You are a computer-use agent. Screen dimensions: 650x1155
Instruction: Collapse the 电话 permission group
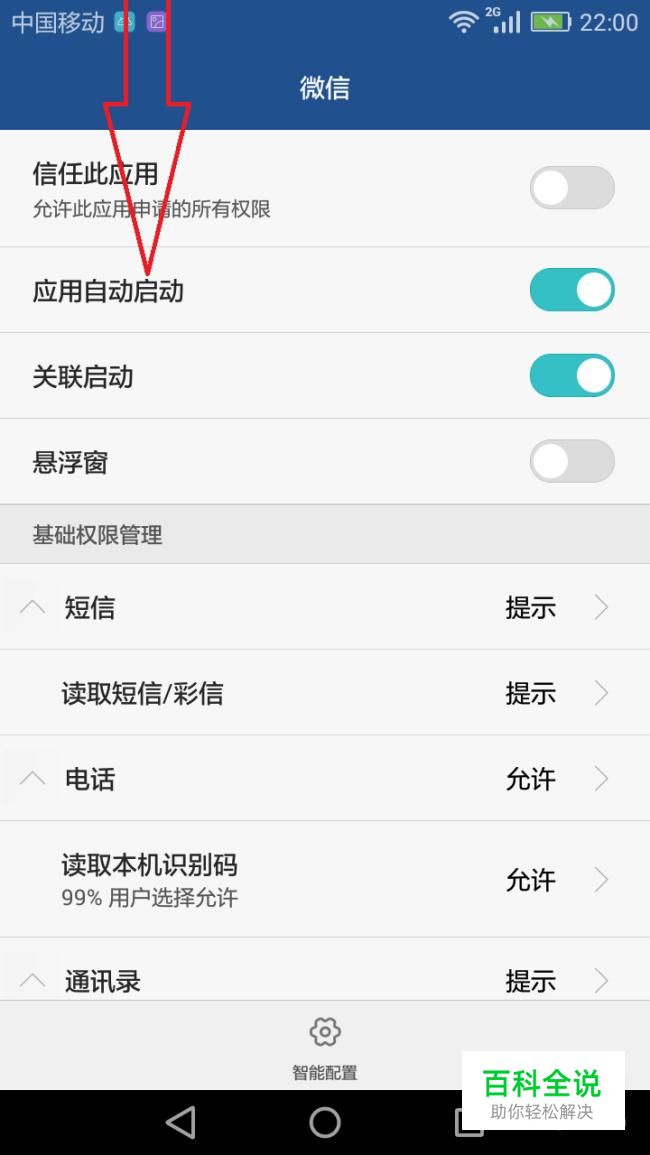32,779
